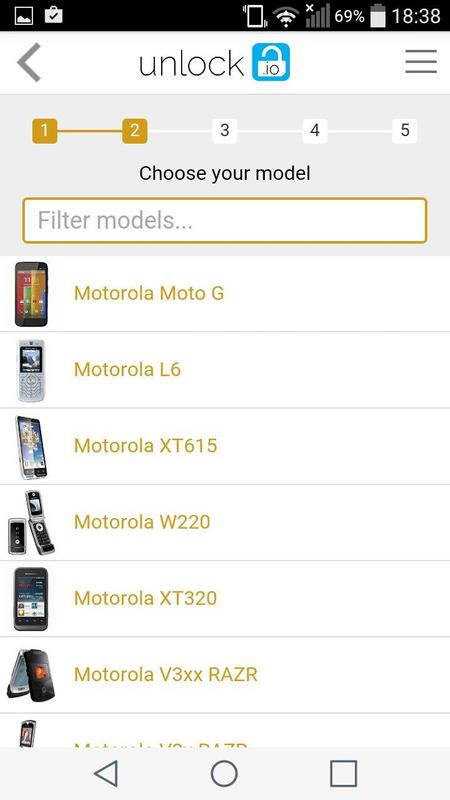Viewport: 450px width, 800px height.
Task: Tap the system home button
Action: coord(224,773)
